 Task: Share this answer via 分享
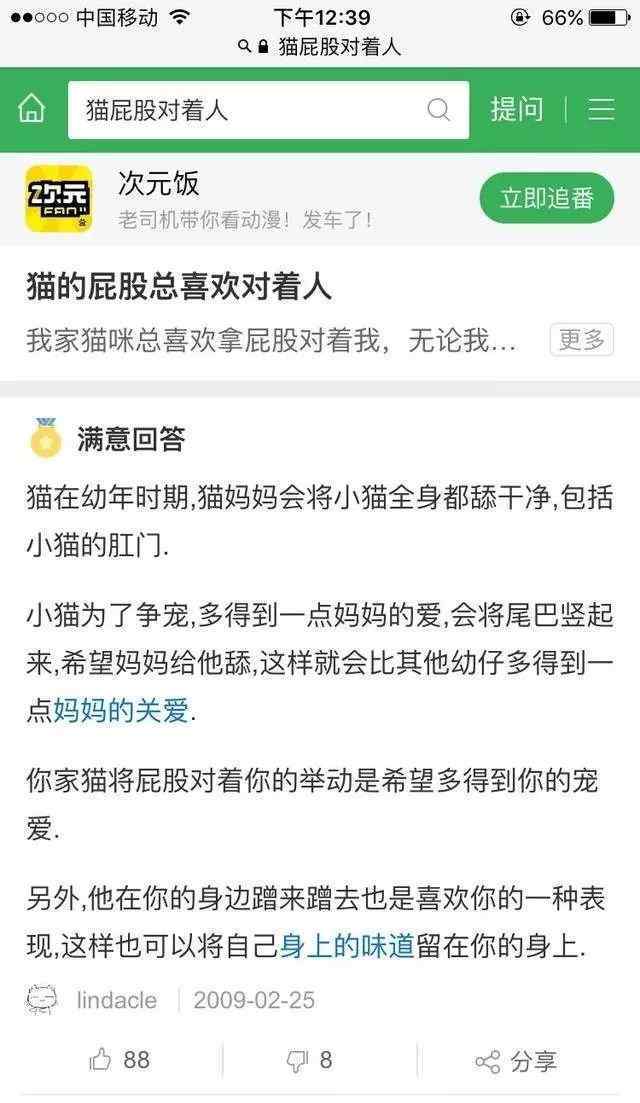[516, 1061]
